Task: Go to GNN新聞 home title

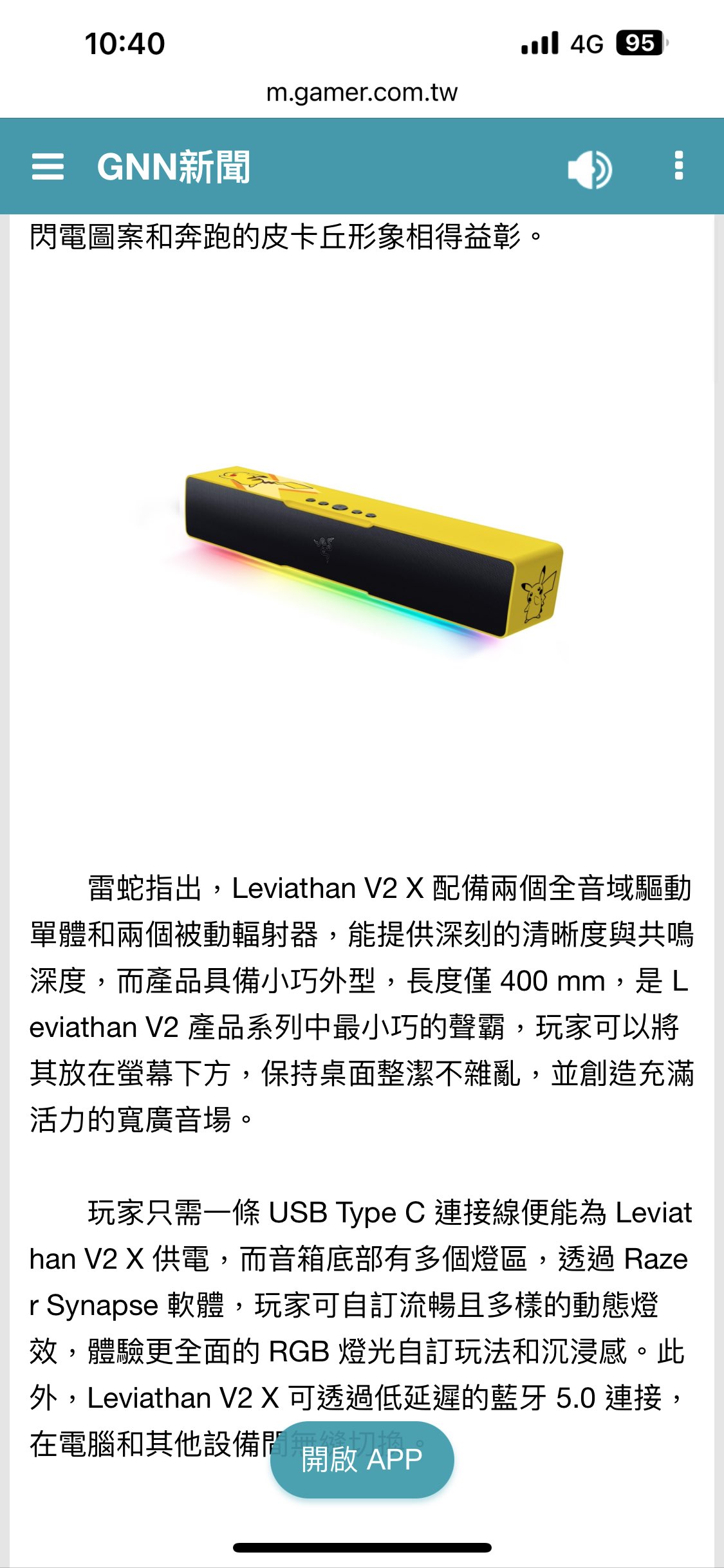Action: click(x=173, y=167)
